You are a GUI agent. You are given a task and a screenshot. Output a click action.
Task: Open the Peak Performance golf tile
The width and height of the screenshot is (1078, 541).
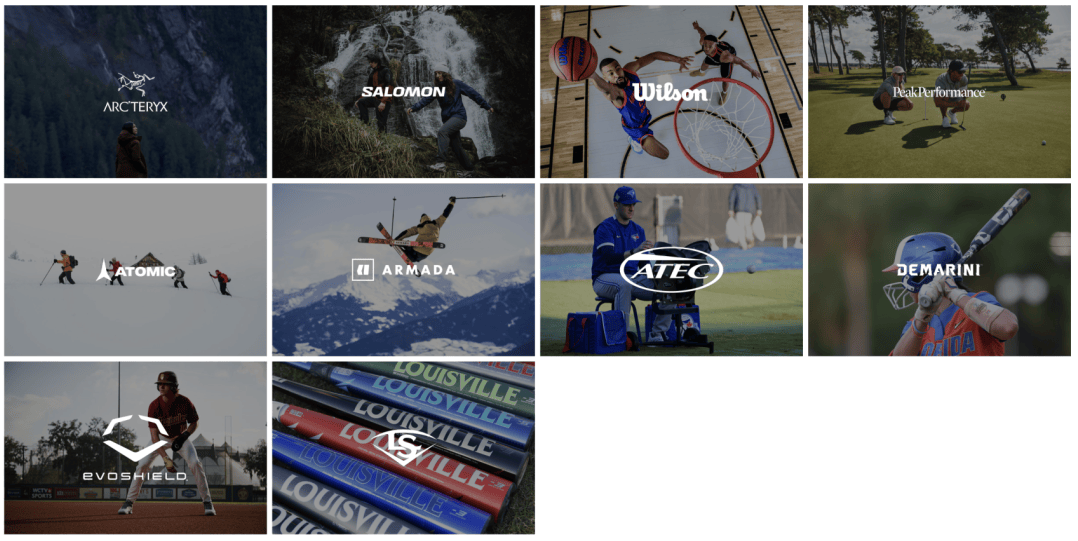click(x=939, y=92)
